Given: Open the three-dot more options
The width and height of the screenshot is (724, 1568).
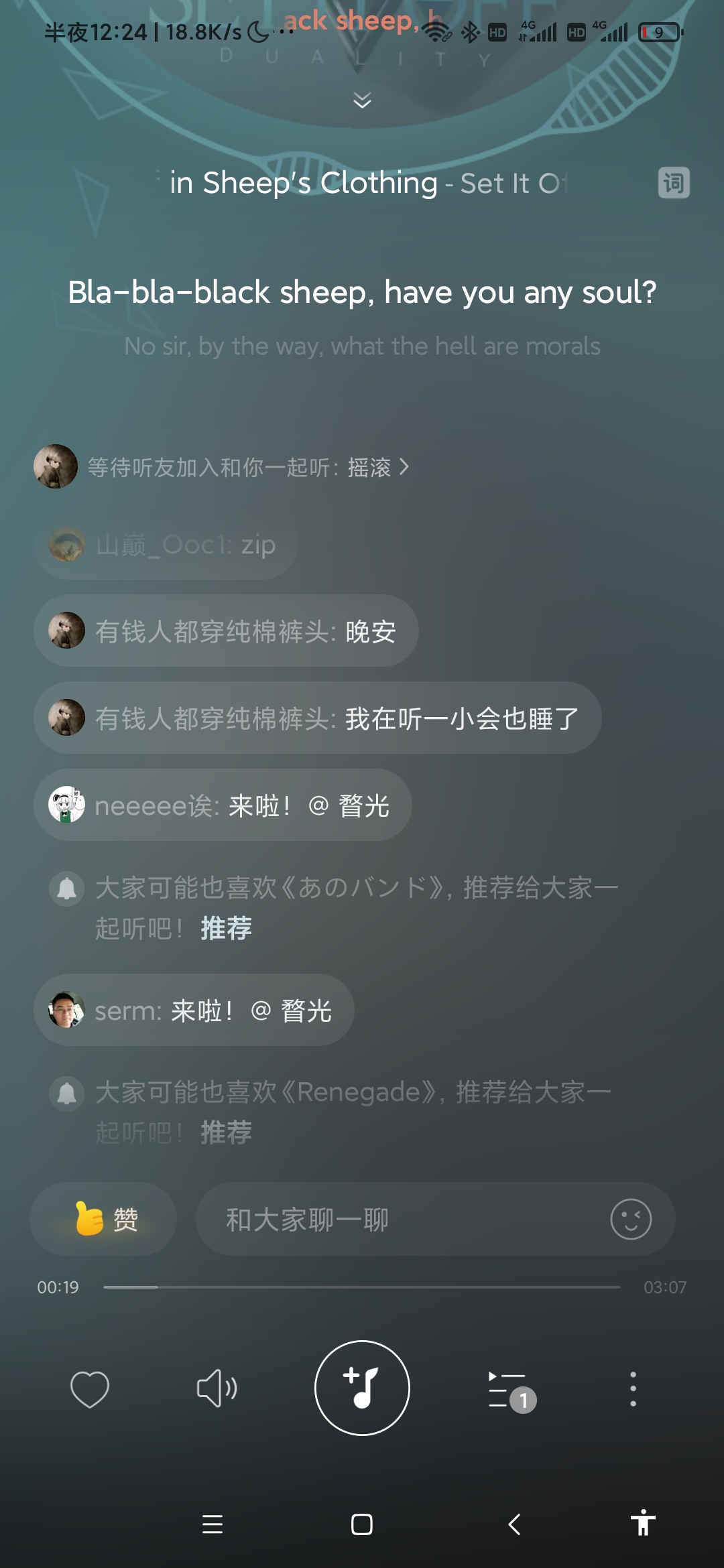Looking at the screenshot, I should (x=633, y=1389).
